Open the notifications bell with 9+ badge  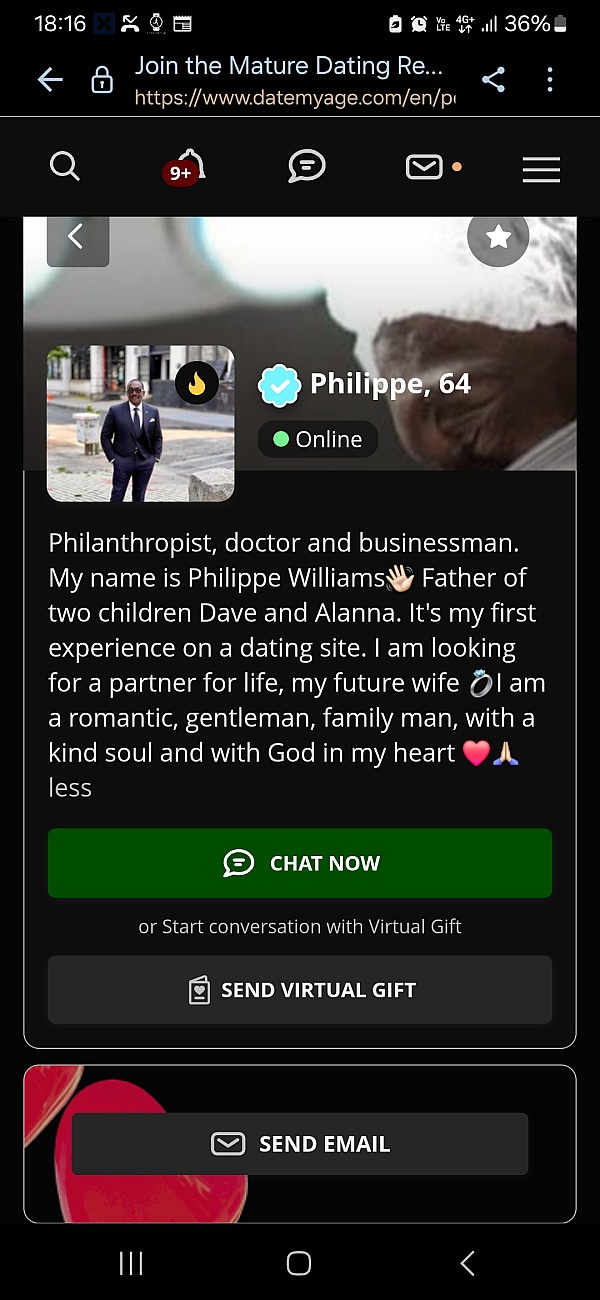pos(186,168)
